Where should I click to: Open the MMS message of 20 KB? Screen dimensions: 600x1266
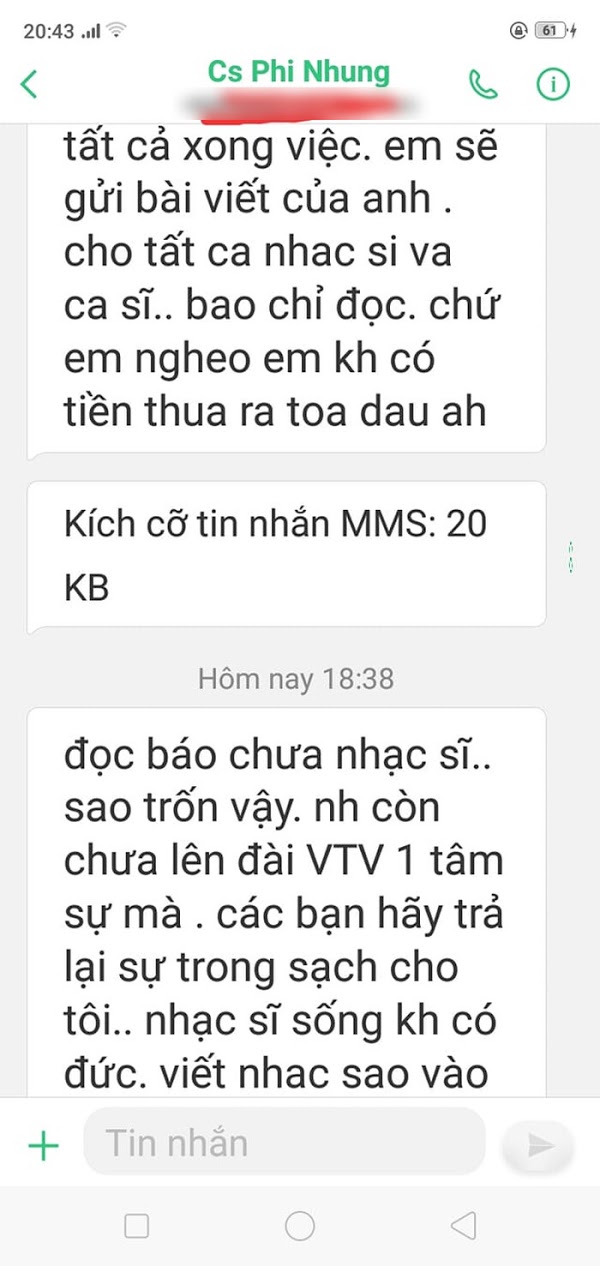[x=285, y=554]
